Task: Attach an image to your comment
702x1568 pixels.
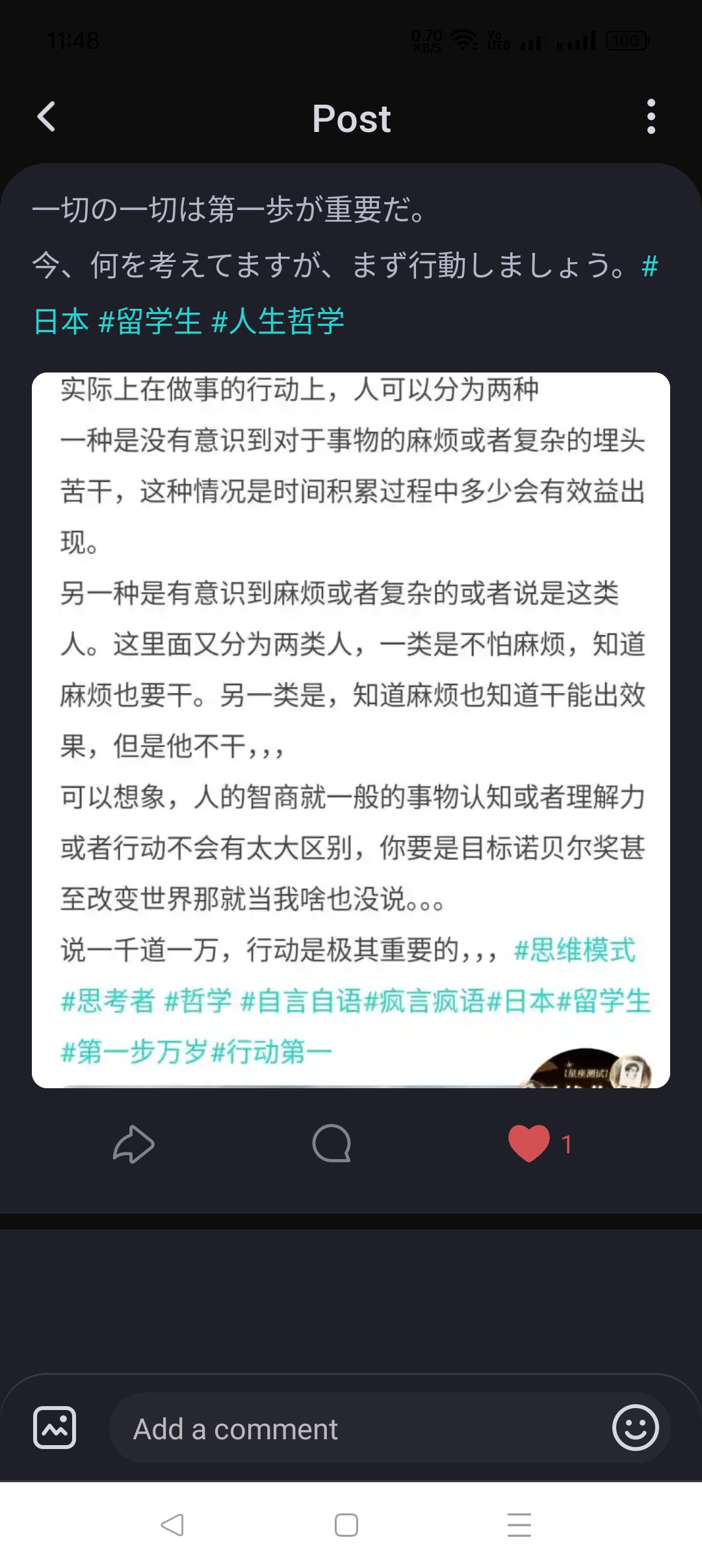Action: [55, 1428]
